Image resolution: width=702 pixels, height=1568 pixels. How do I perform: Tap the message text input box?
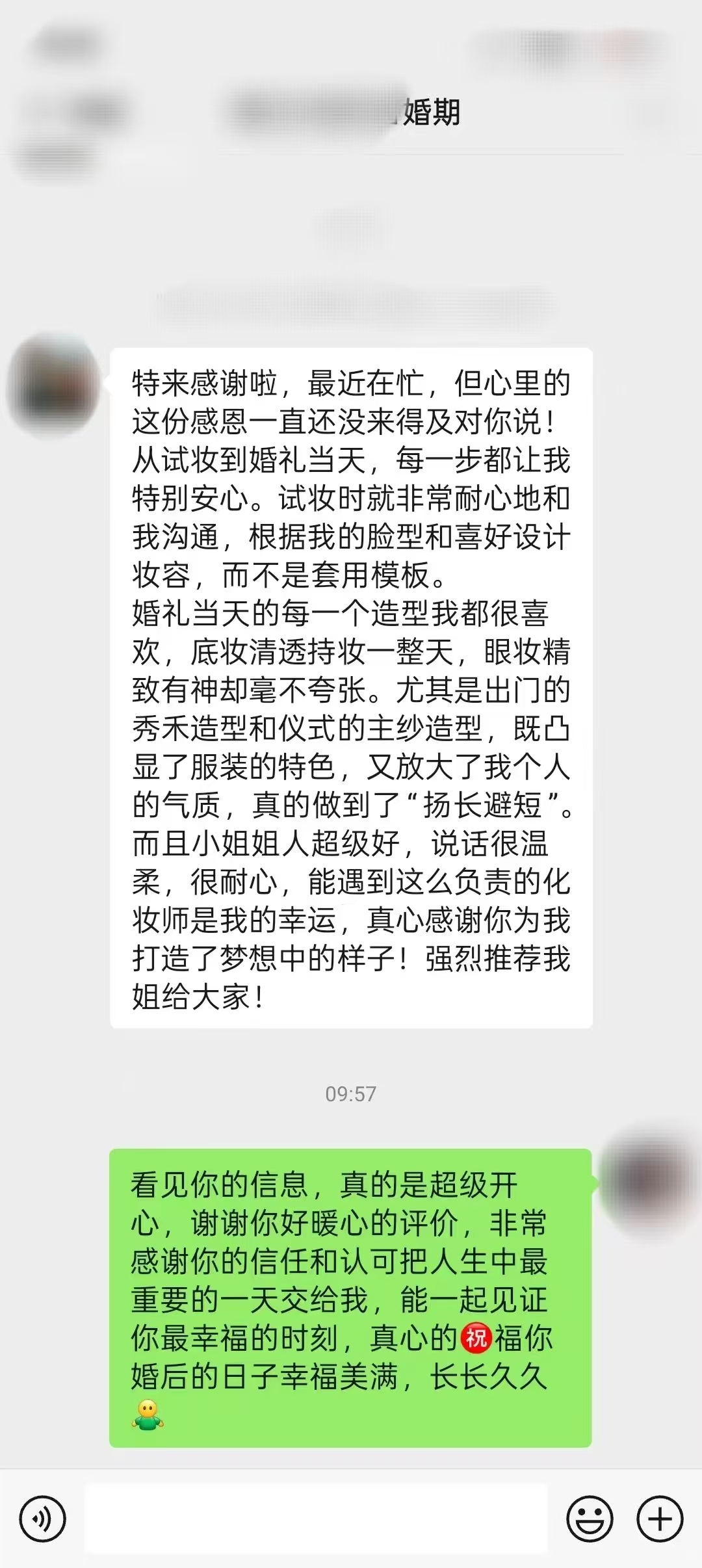click(316, 1519)
